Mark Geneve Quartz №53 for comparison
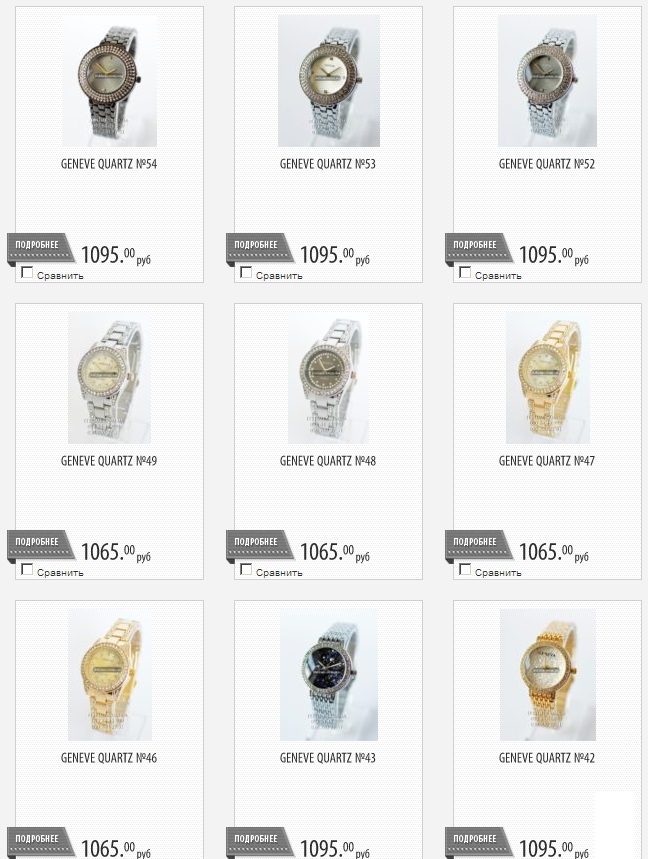 point(246,273)
